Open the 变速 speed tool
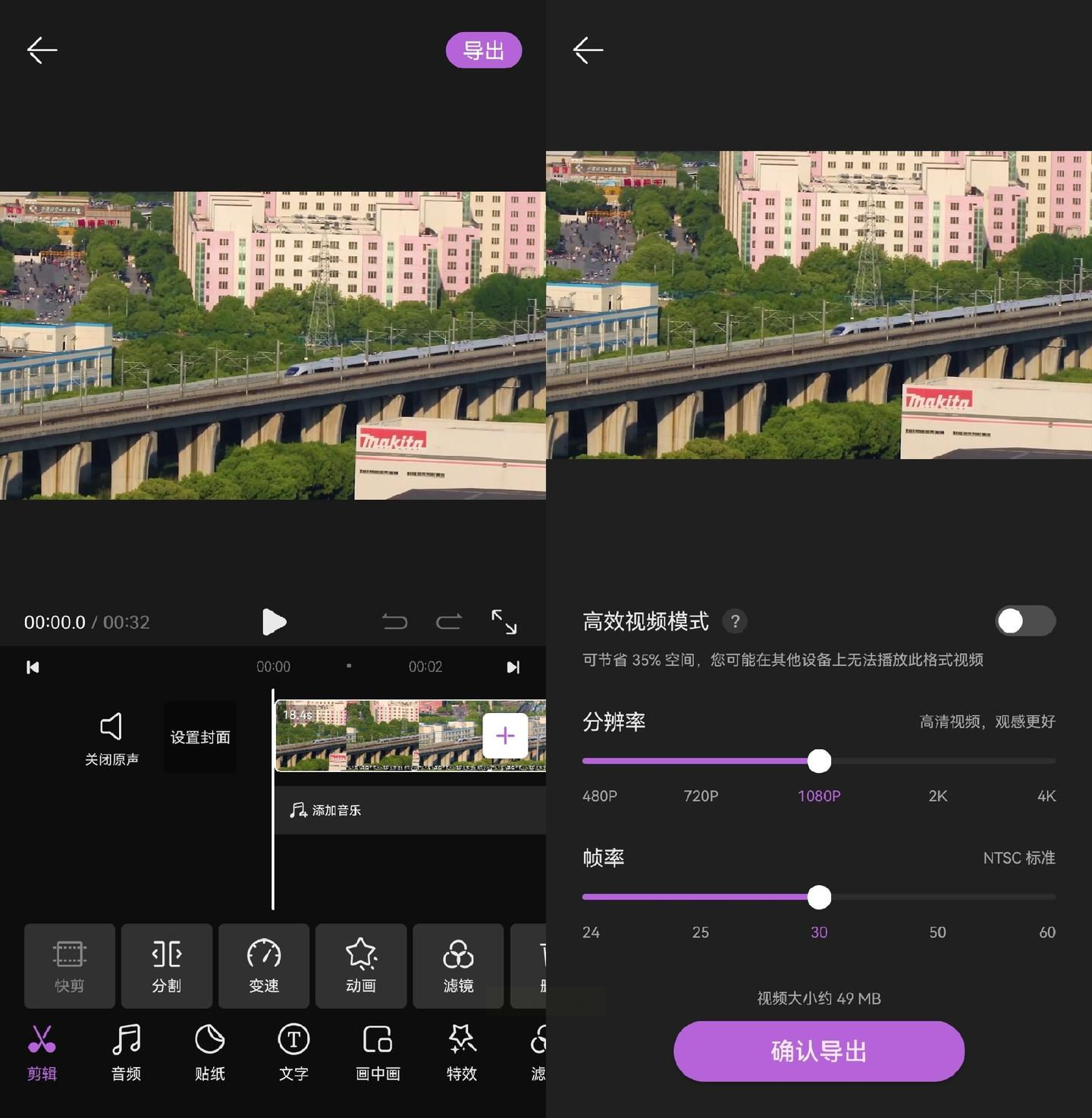 (264, 966)
